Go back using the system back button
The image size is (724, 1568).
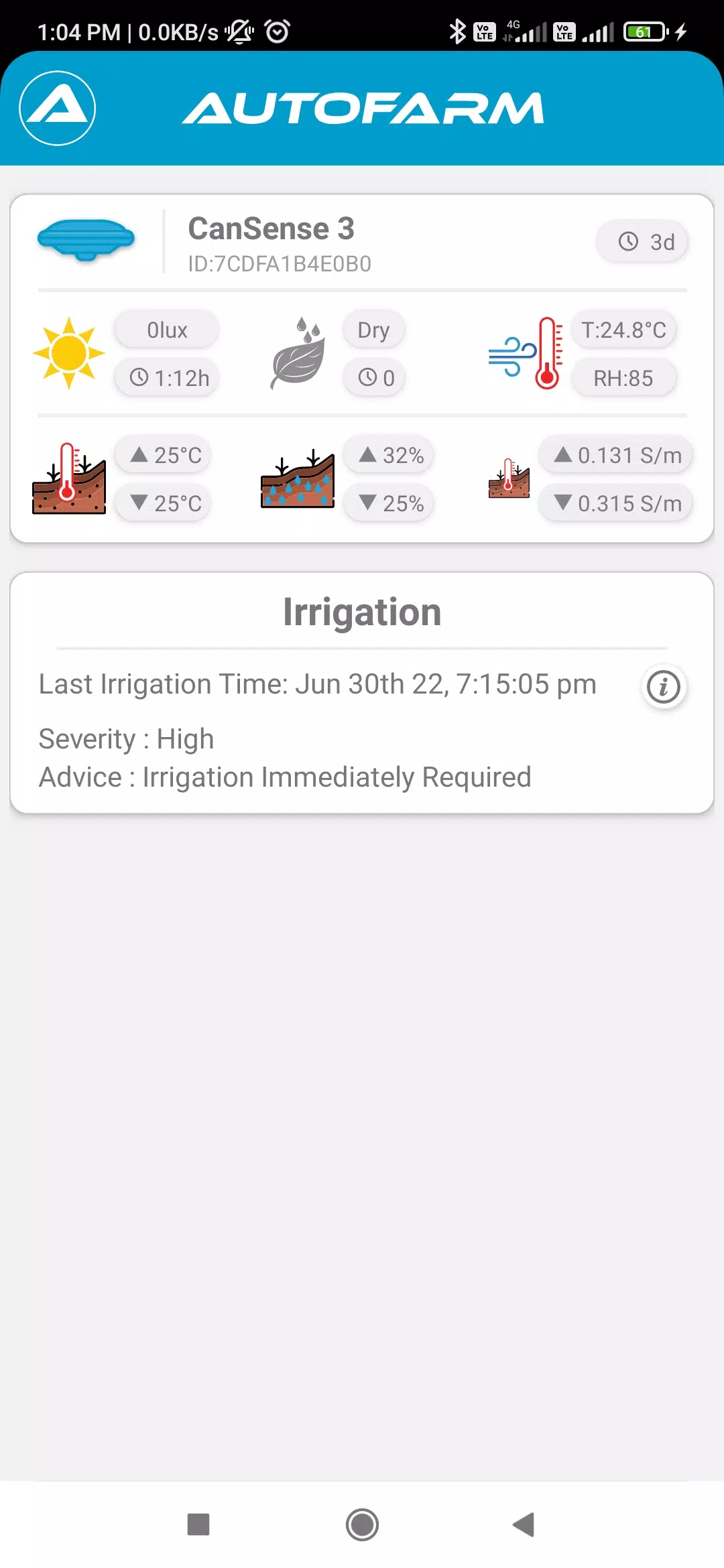coord(524,1524)
